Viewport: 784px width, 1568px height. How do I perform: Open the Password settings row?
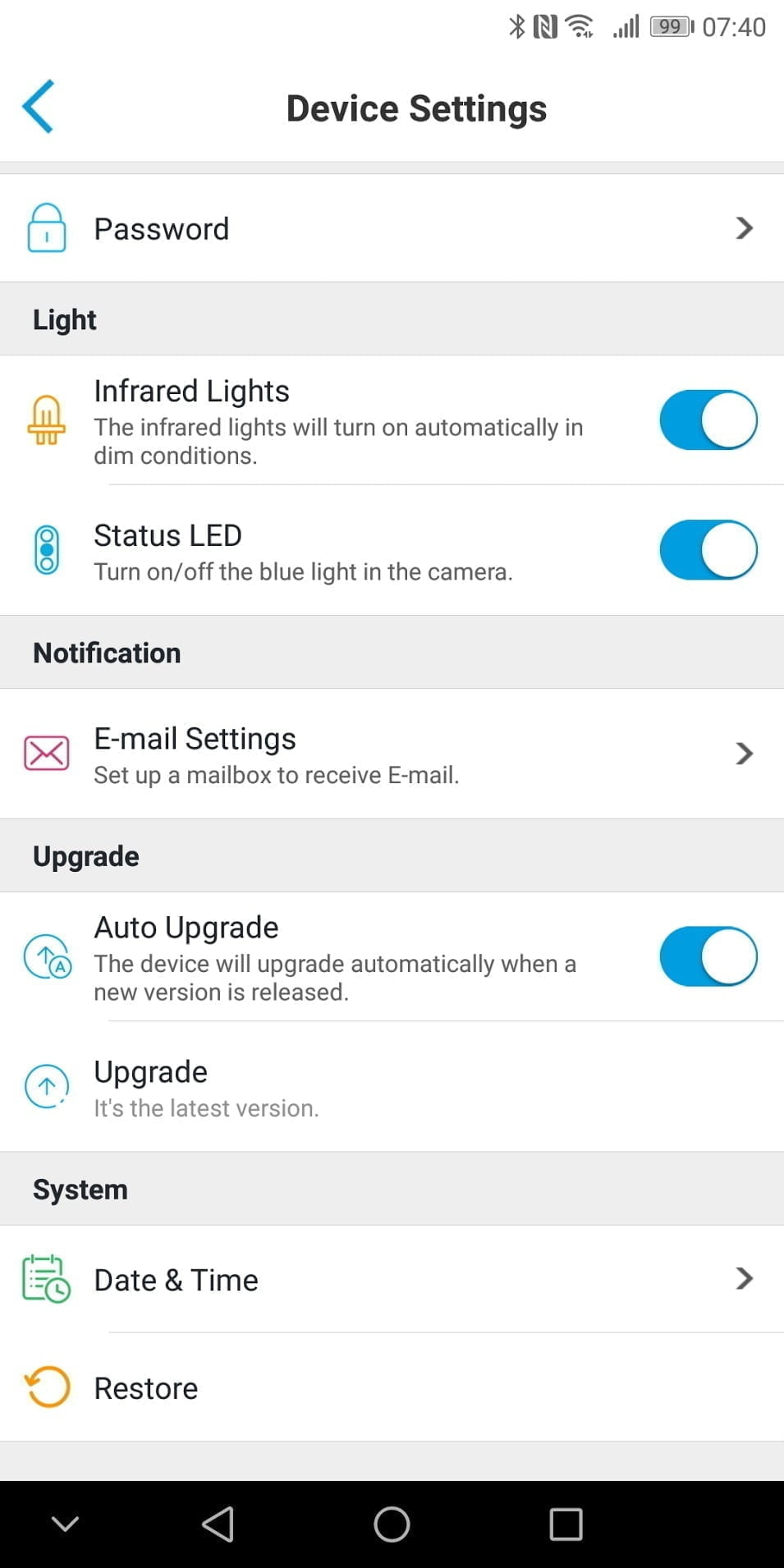[392, 228]
